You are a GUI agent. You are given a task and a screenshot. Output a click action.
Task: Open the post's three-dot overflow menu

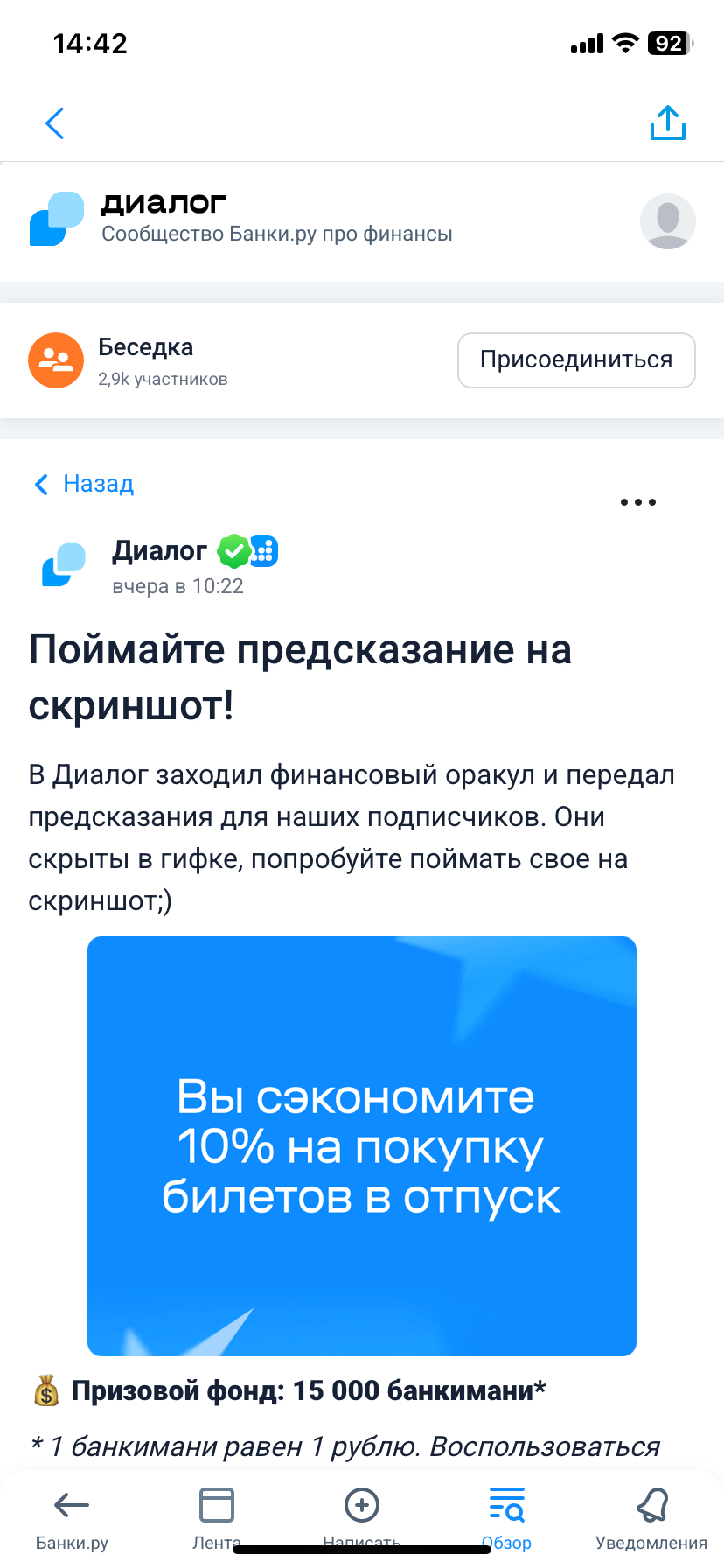click(637, 502)
